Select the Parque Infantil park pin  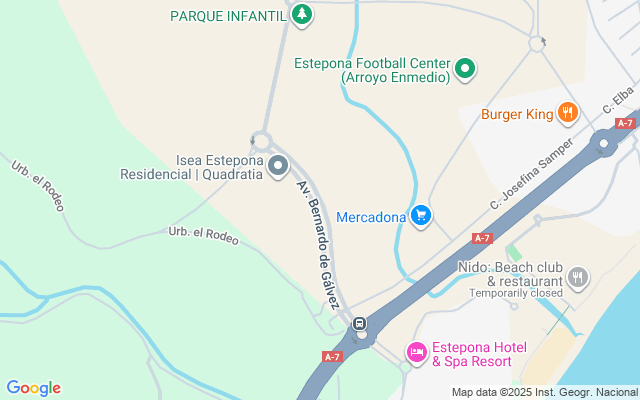tap(302, 15)
